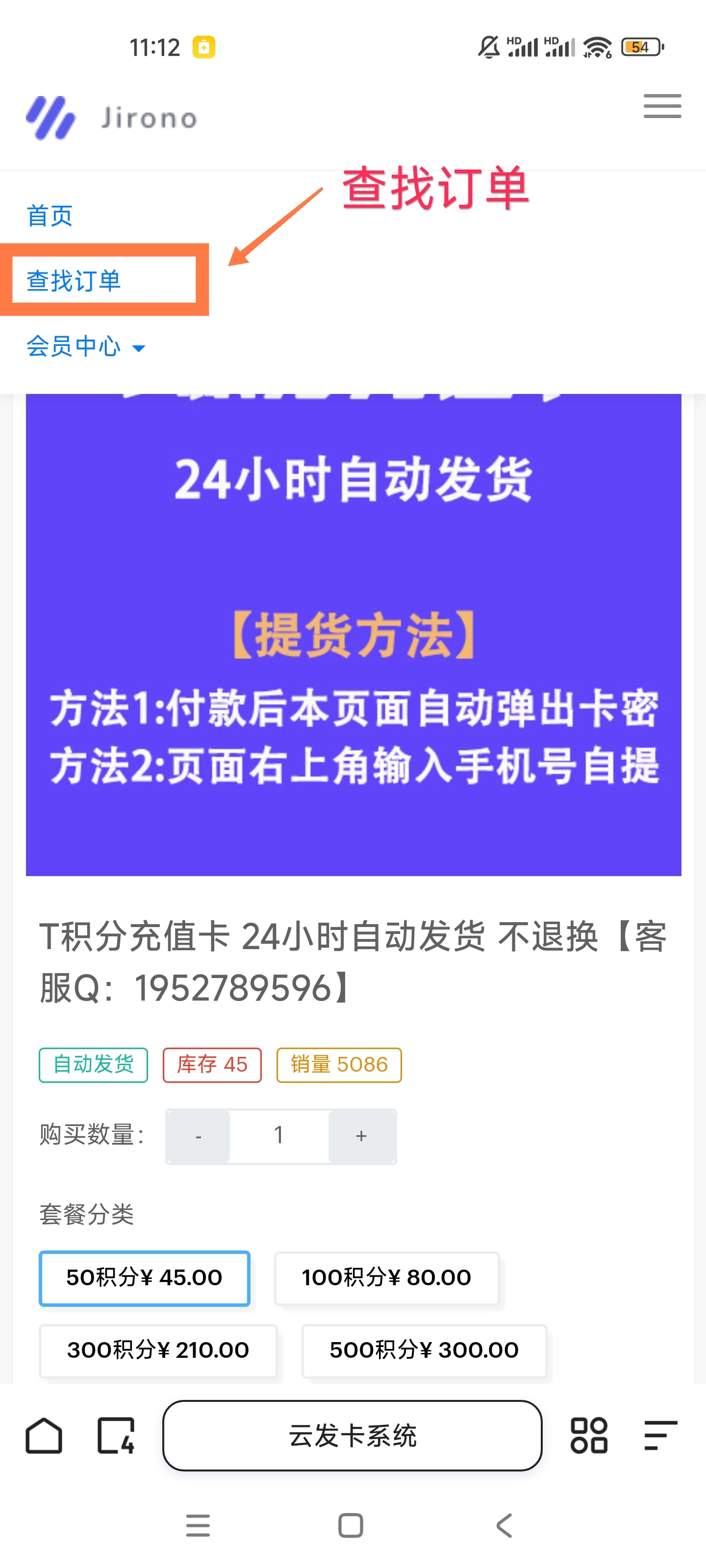Decrease purchase quantity with minus button
The width and height of the screenshot is (706, 1568).
click(198, 1136)
